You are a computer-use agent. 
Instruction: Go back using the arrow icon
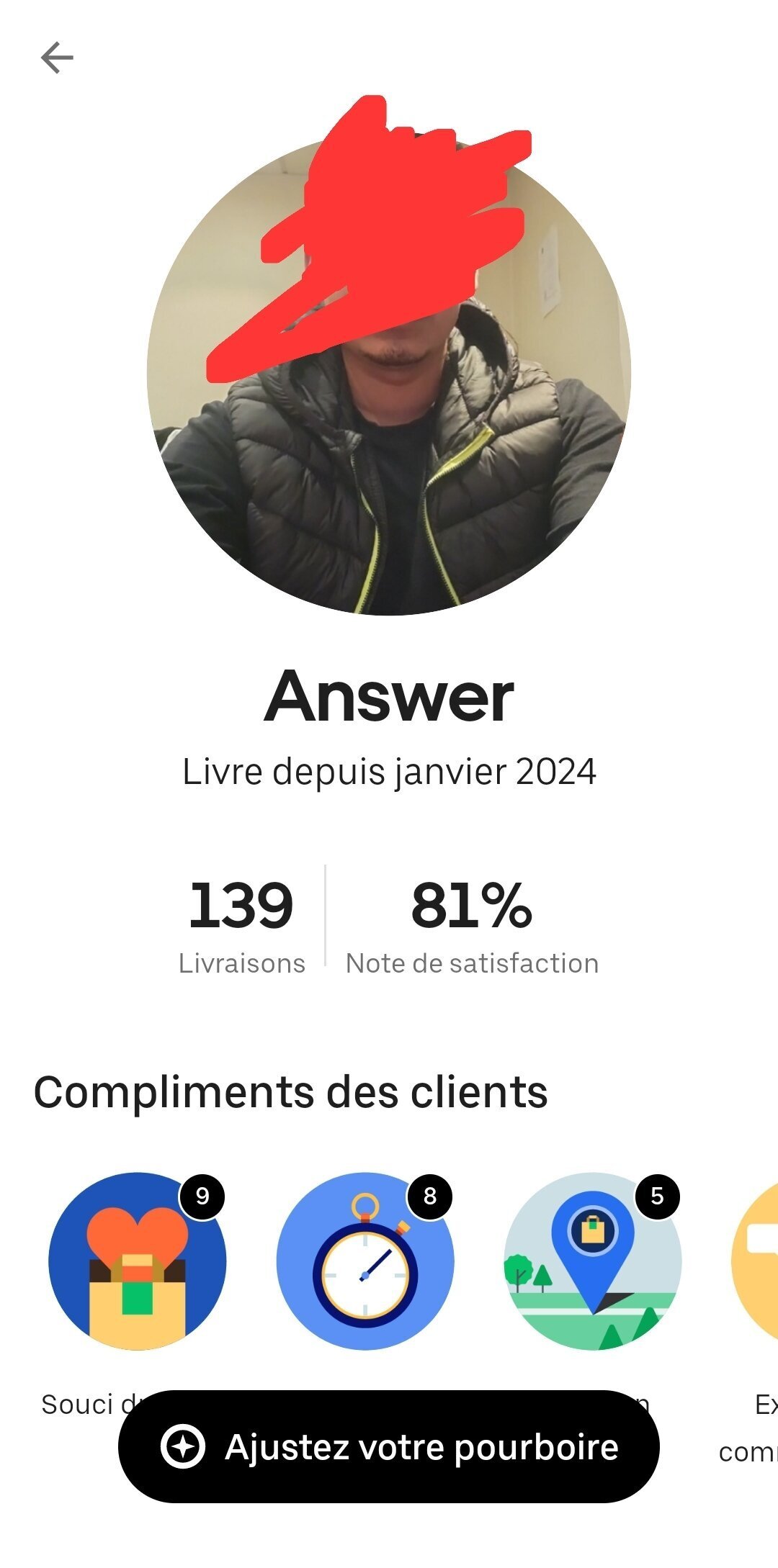click(x=57, y=58)
